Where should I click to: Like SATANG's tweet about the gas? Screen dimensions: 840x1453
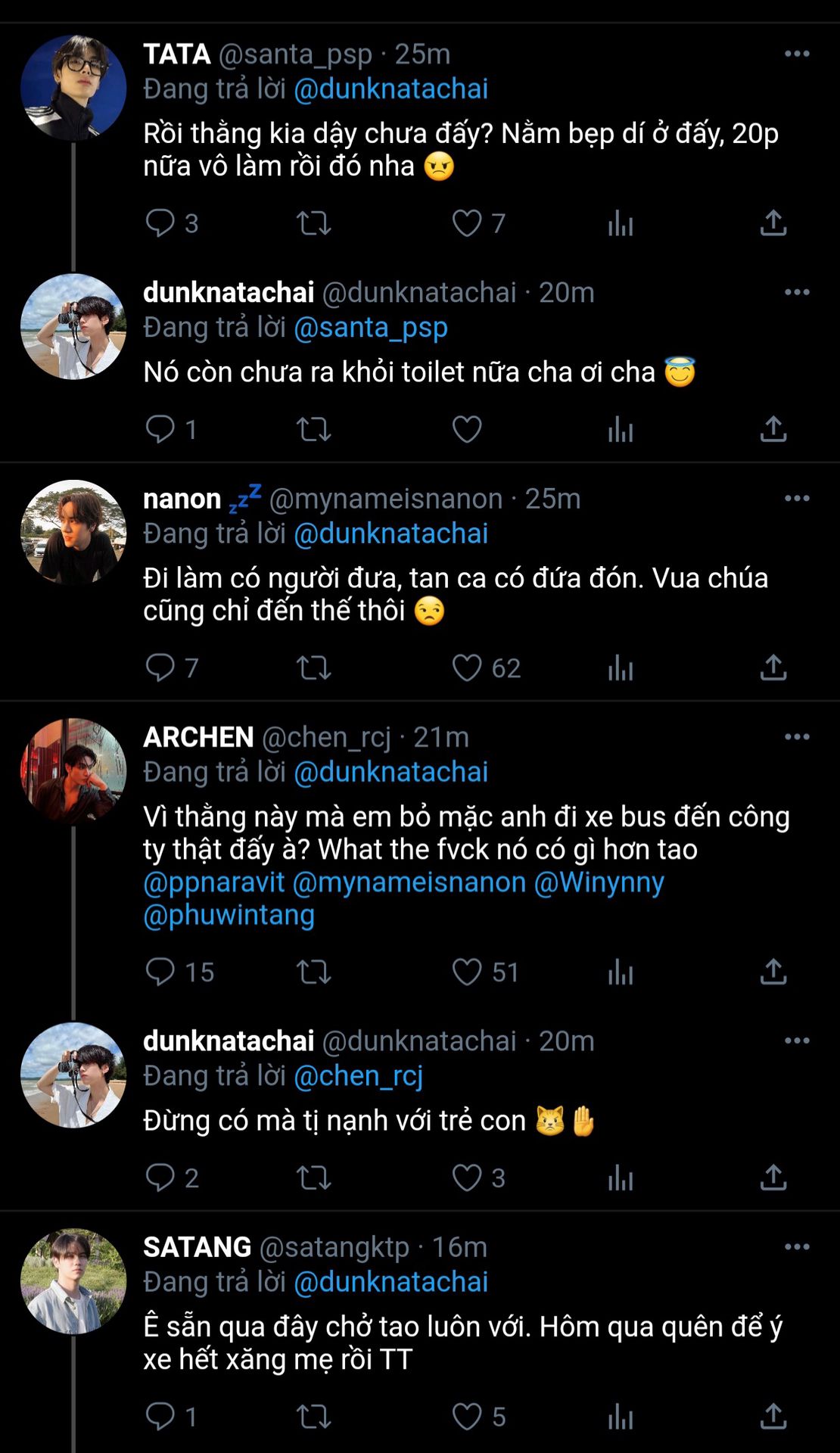pos(467,1416)
